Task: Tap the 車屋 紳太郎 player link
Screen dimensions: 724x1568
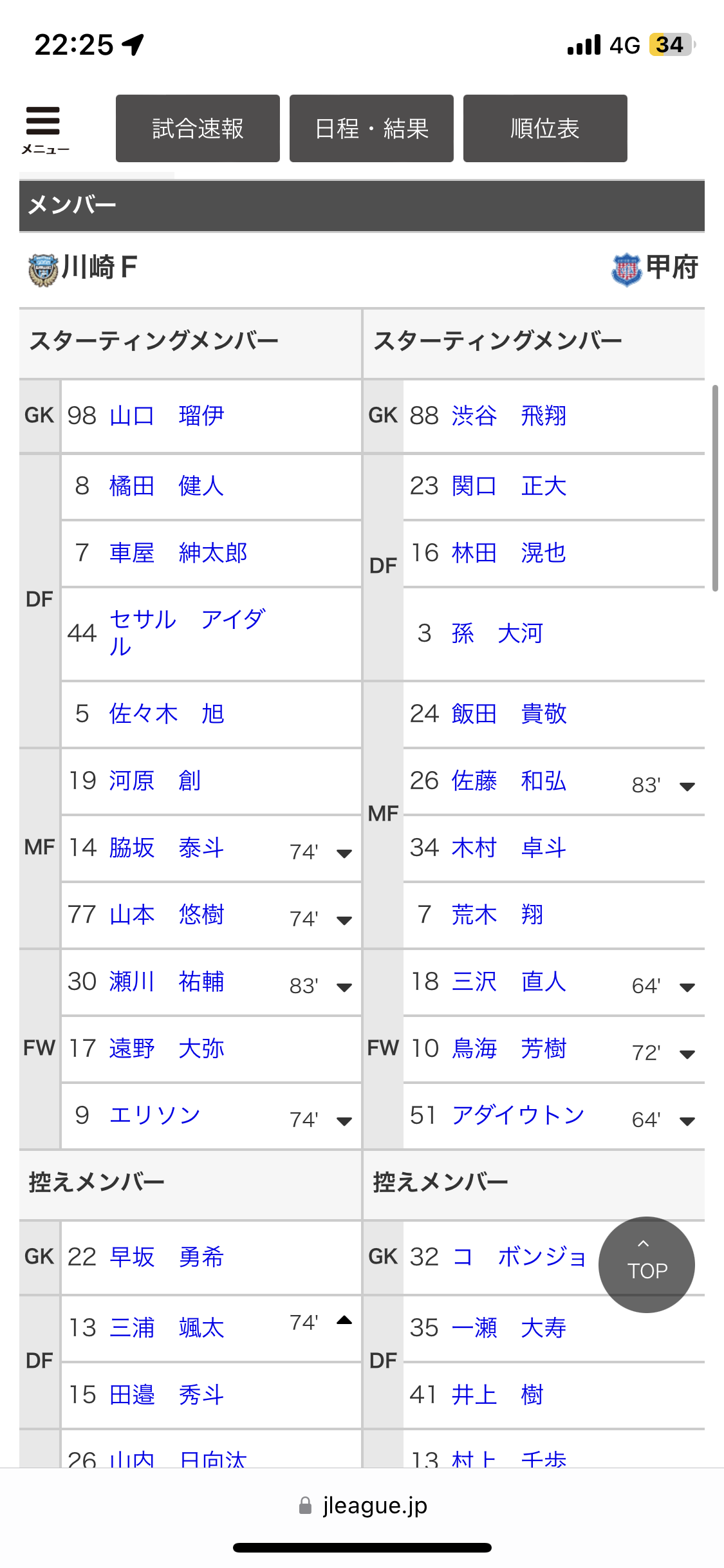Action: point(178,552)
